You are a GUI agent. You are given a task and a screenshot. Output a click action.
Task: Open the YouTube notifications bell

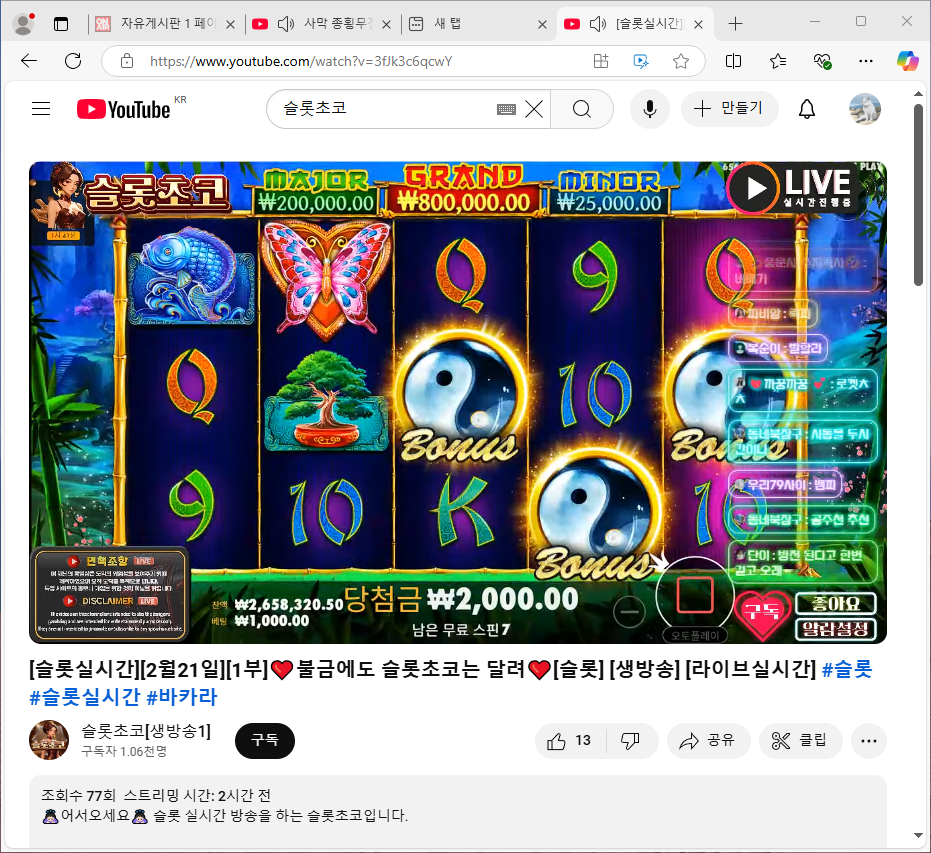tap(807, 109)
